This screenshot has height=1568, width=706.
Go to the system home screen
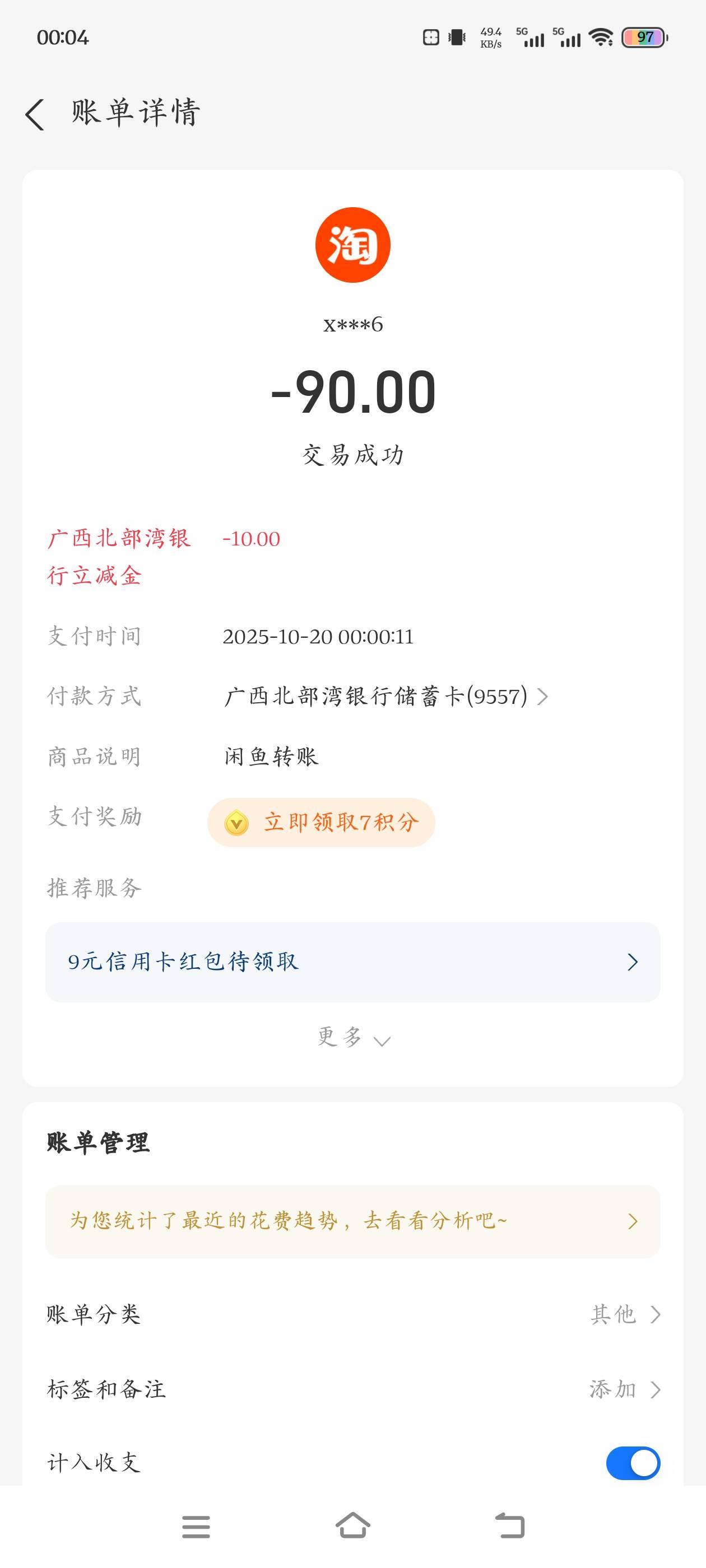(352, 1527)
